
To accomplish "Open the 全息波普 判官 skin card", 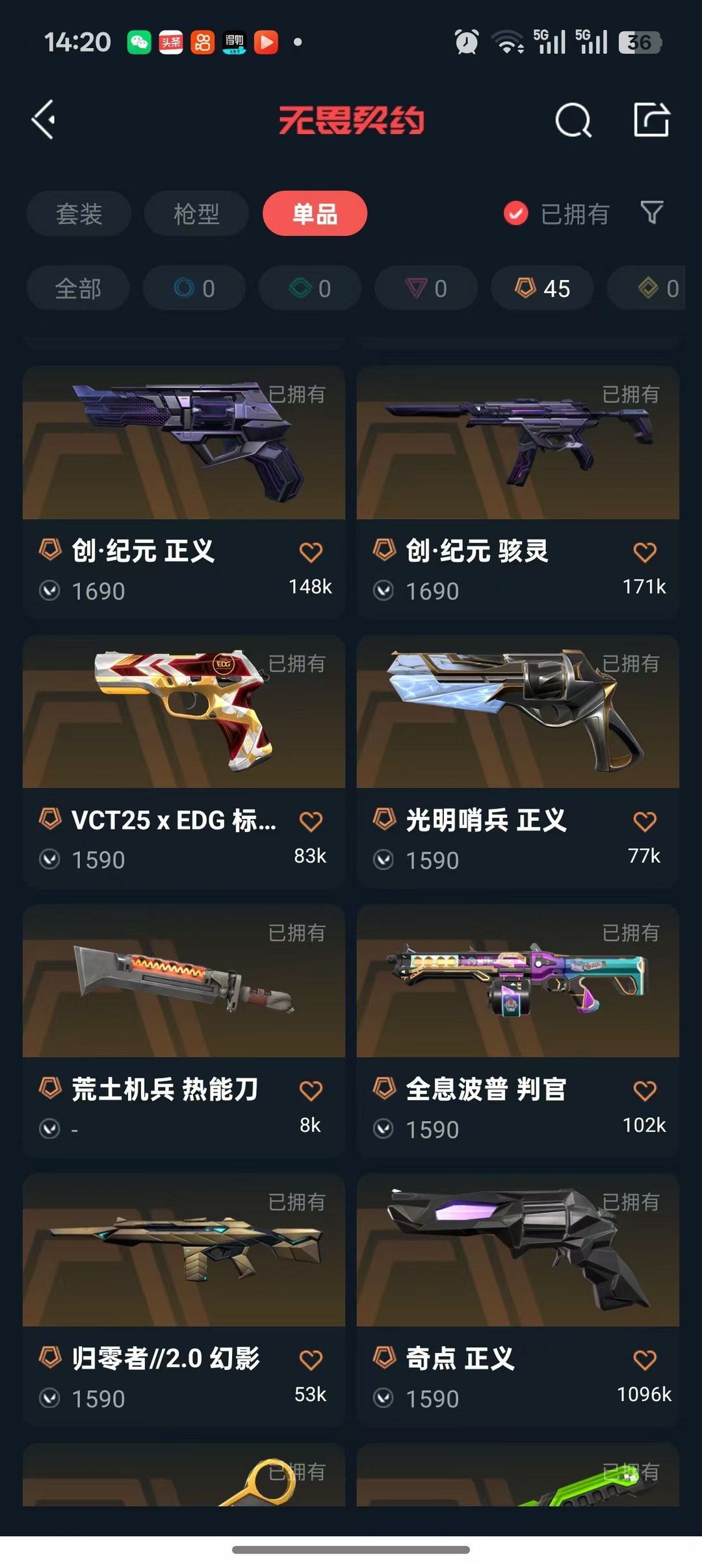I will tap(518, 1031).
